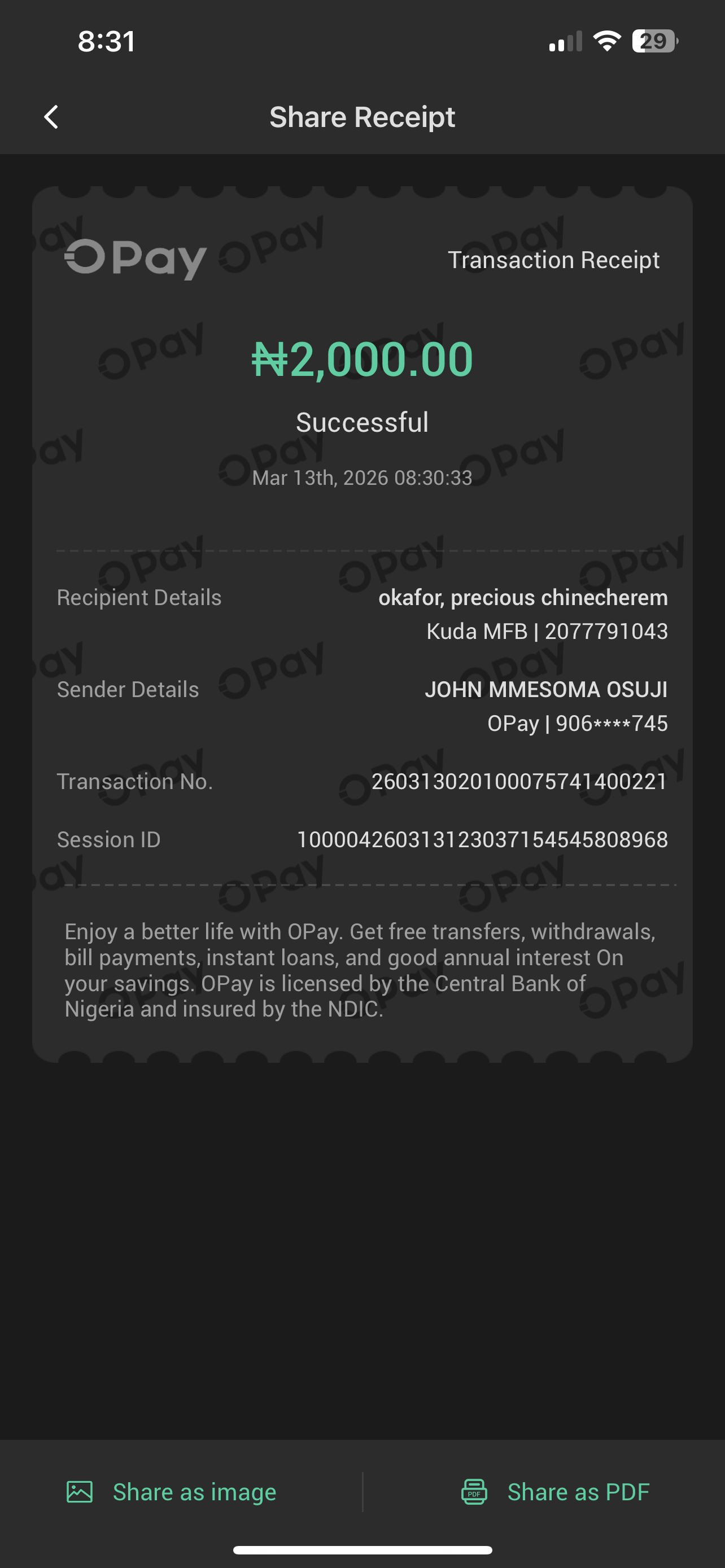Share the receipt as image
Viewport: 725px width, 1568px height.
point(172,1492)
